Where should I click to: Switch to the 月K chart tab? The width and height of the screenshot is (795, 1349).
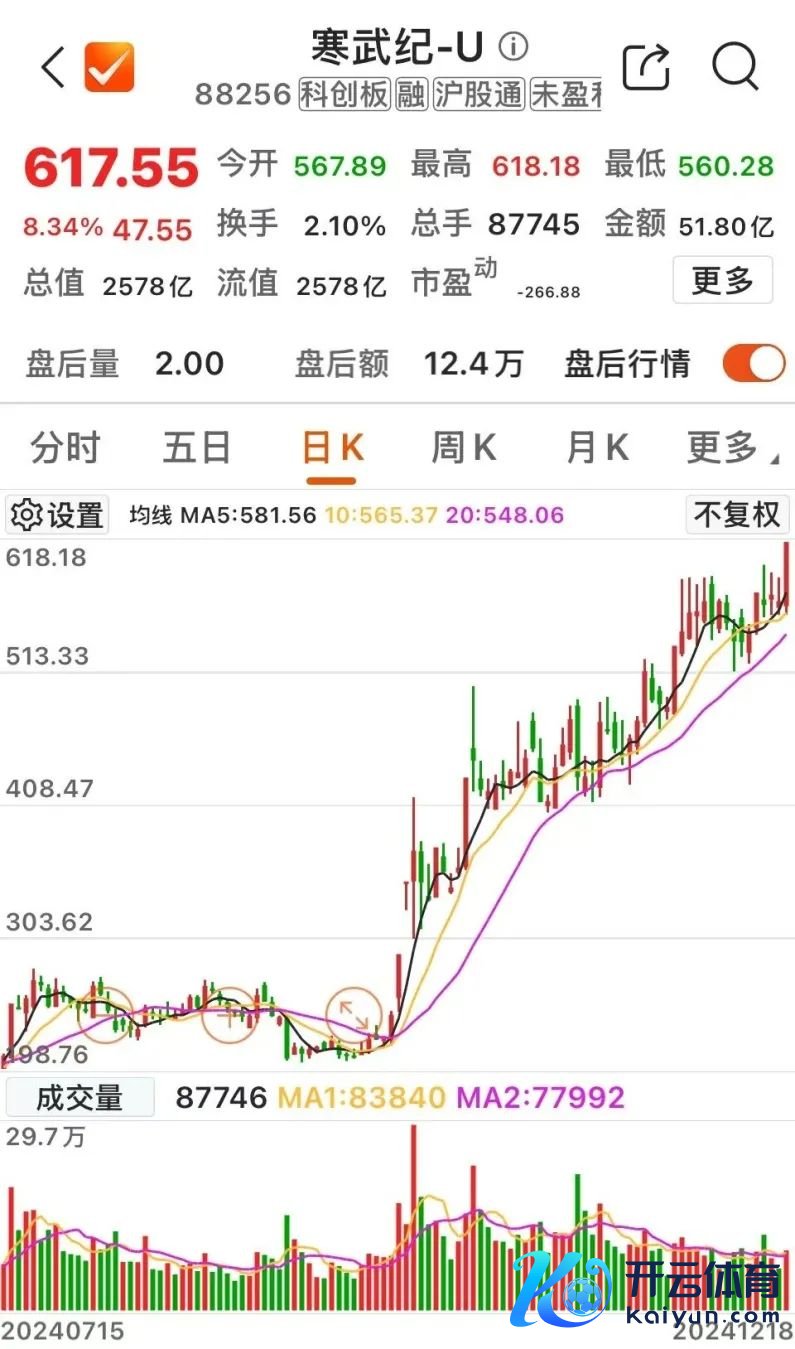coord(597,448)
